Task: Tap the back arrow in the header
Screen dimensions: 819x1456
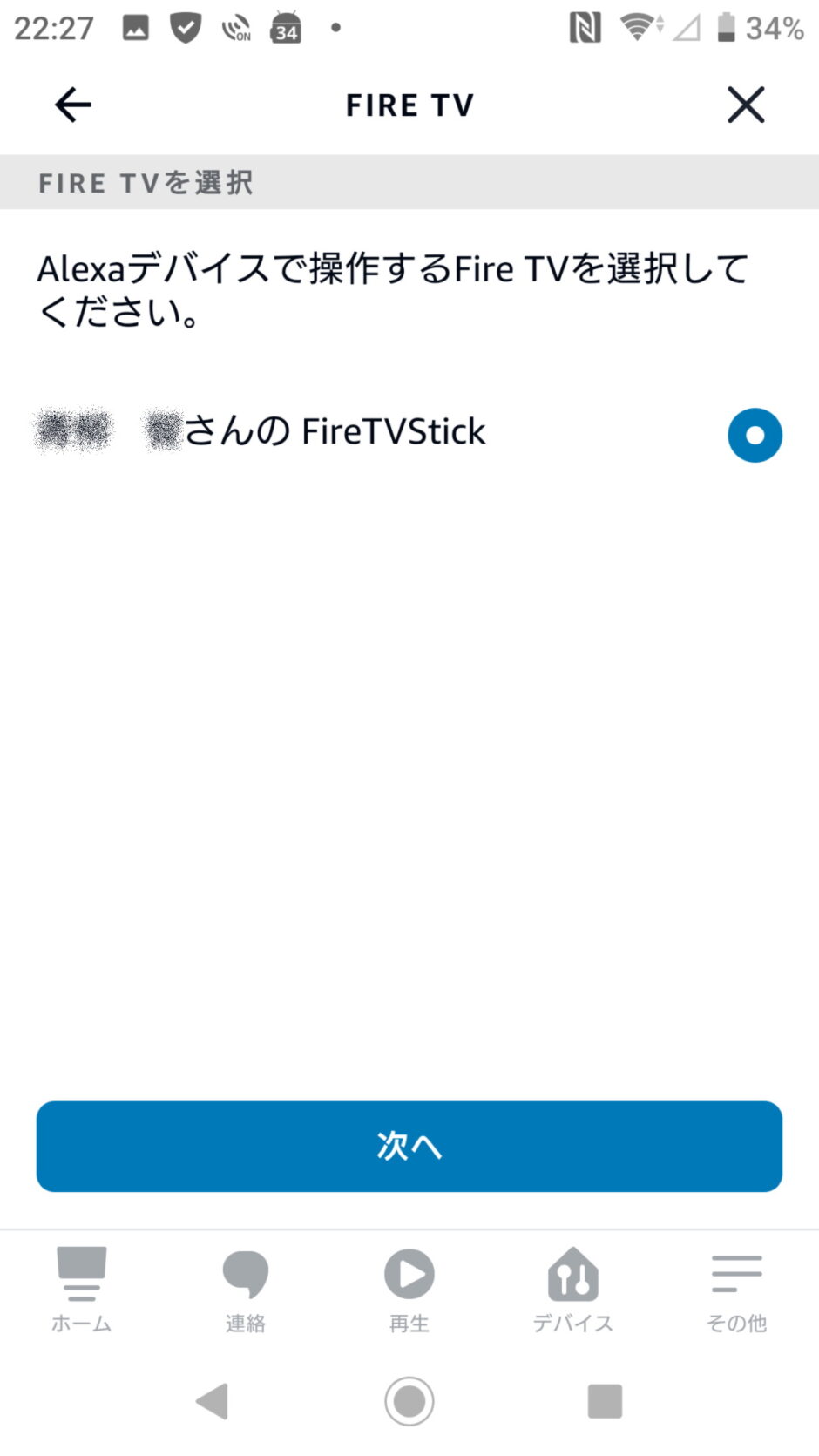Action: click(72, 105)
